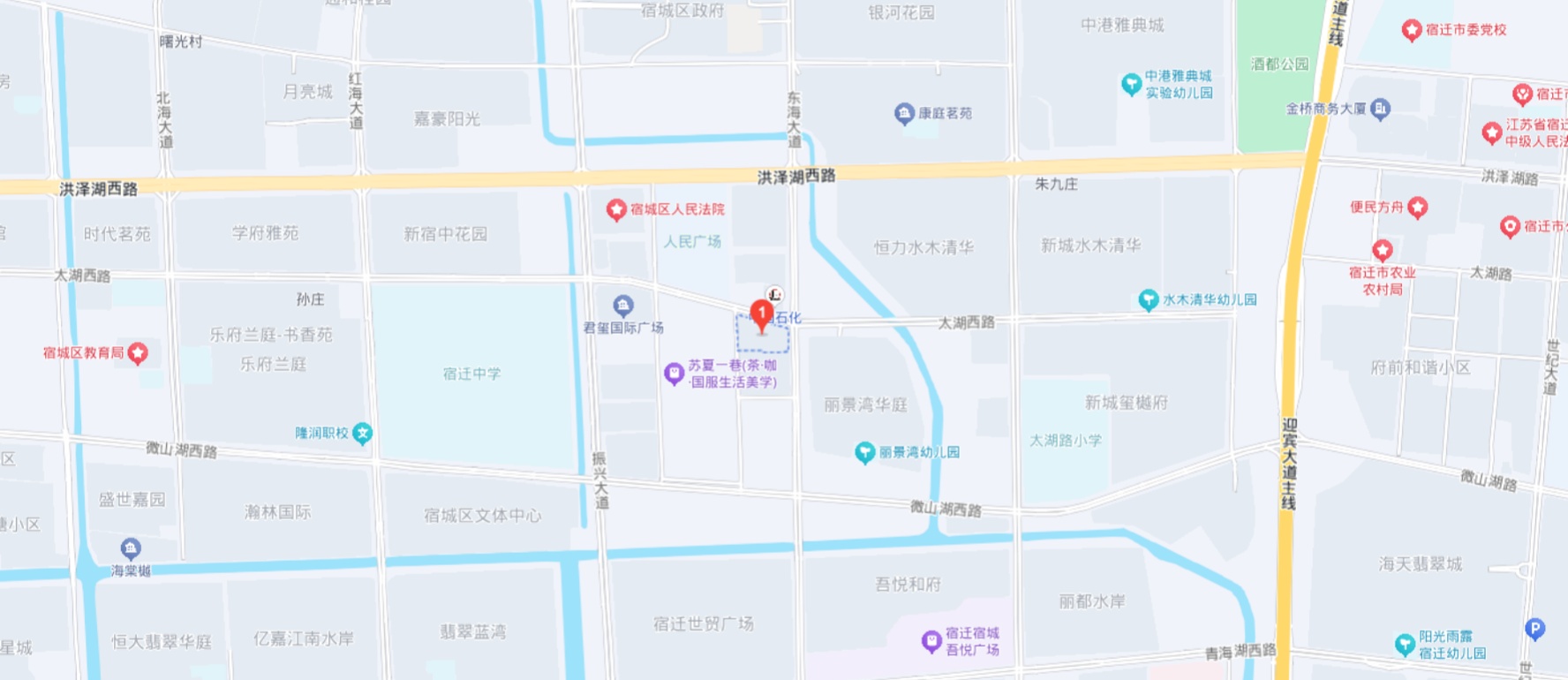Tap the 苏夏一巷 shop marker

(x=674, y=374)
